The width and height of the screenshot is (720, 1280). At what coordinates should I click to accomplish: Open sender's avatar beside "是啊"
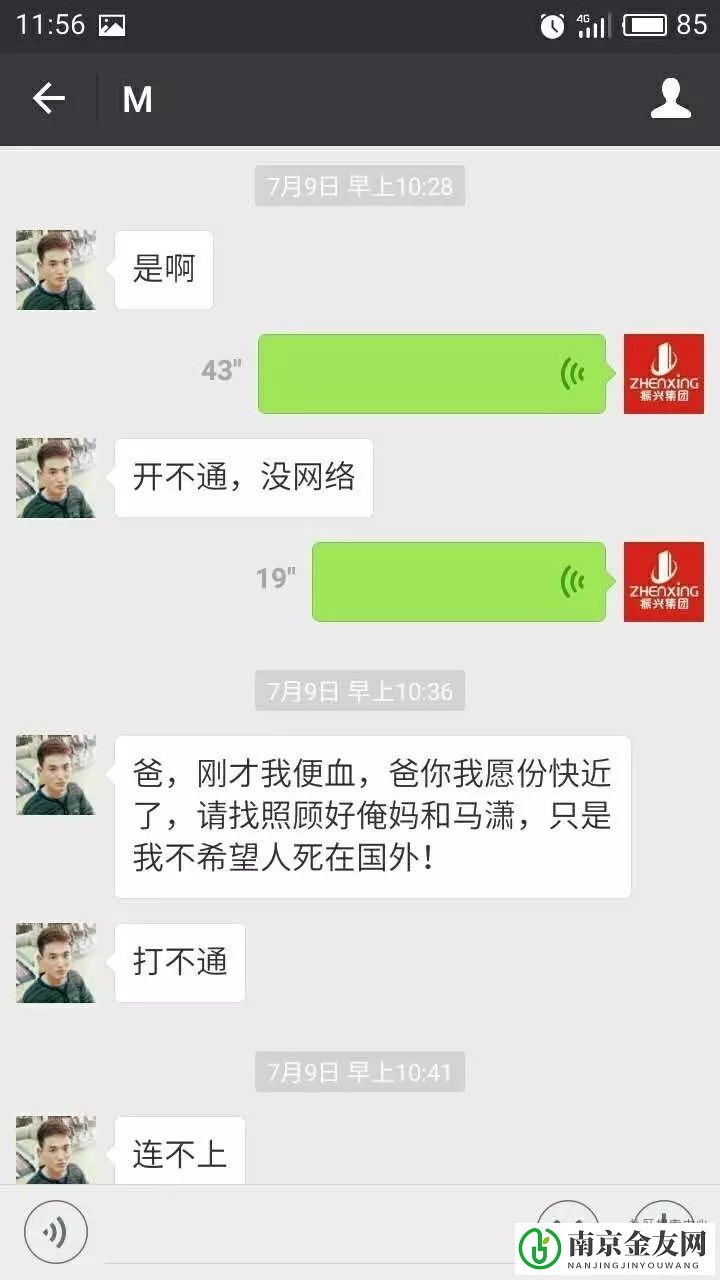(x=56, y=270)
